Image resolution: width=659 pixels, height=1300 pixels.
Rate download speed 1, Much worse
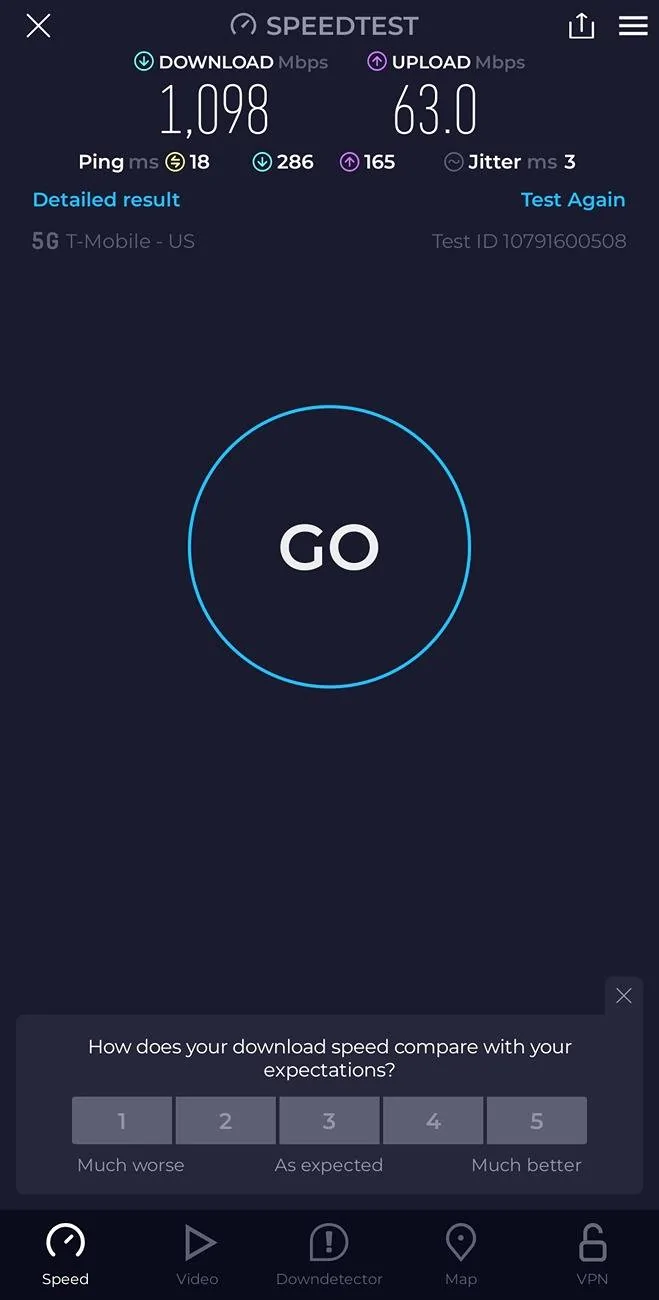(x=122, y=1121)
